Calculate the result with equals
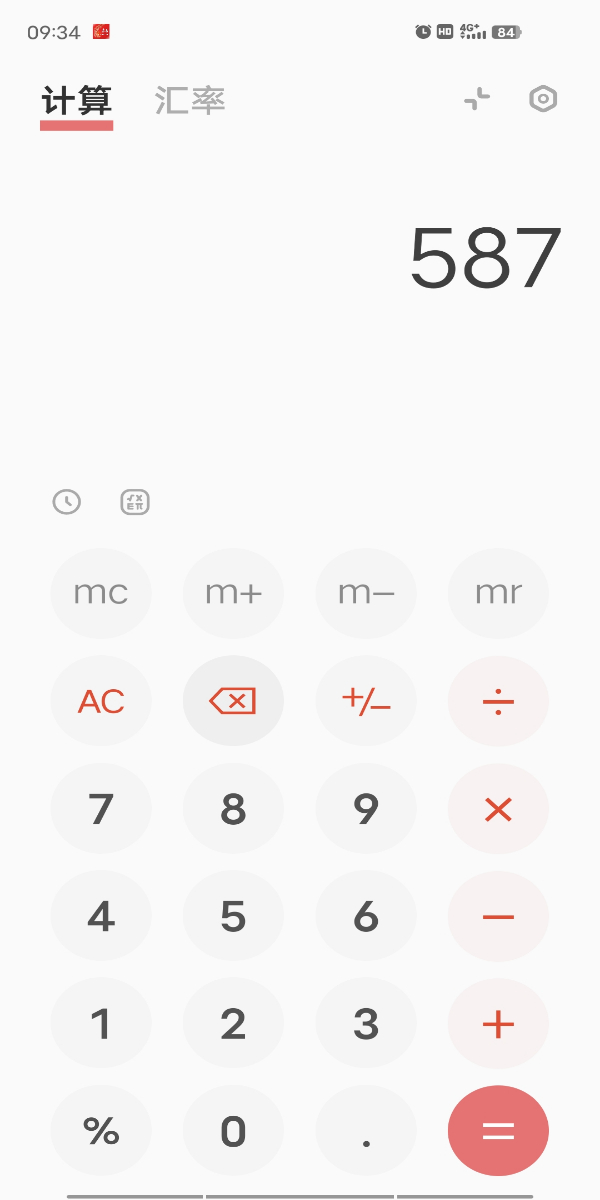 [x=498, y=1132]
